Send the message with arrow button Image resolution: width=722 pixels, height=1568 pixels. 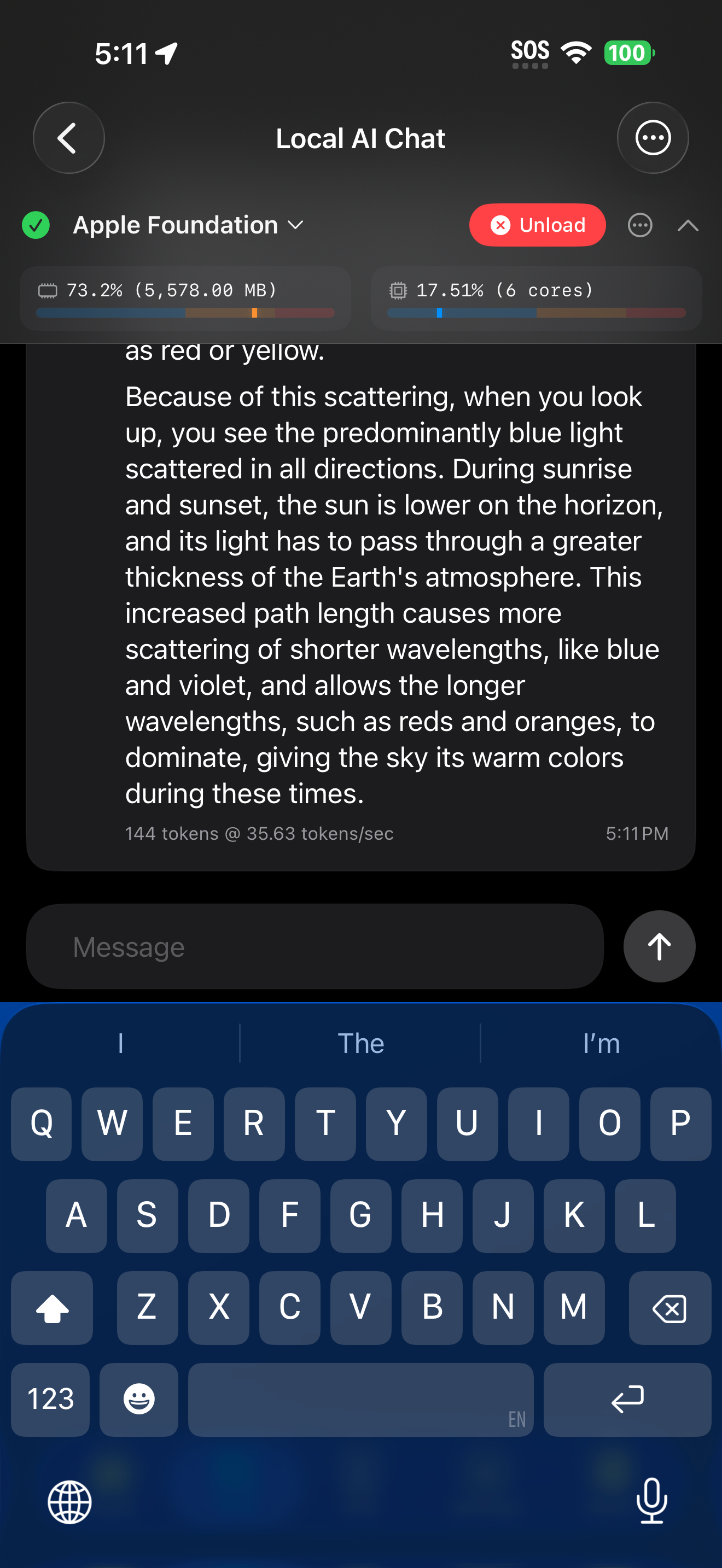[659, 946]
